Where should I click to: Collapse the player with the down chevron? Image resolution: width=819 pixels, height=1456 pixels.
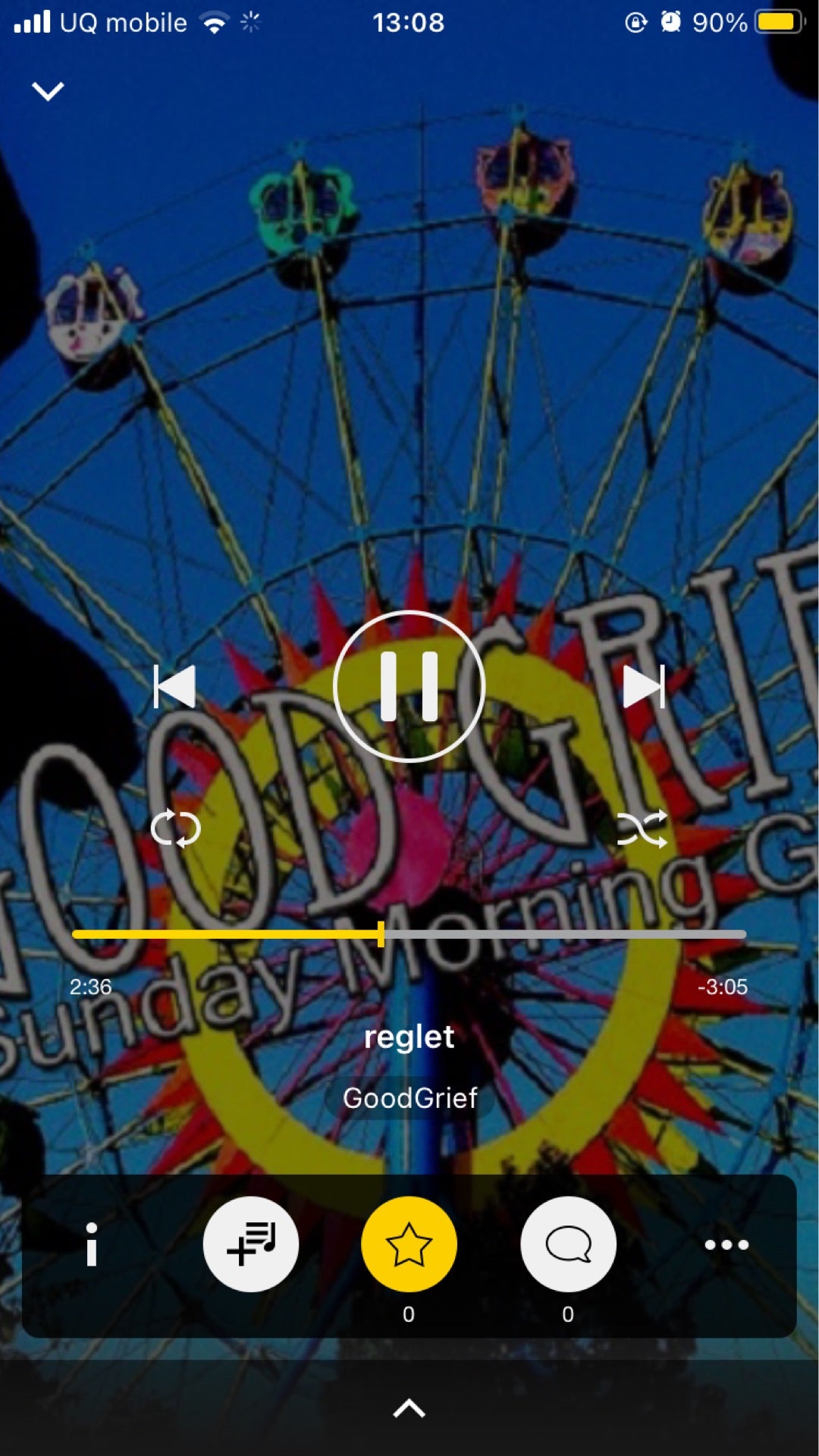(48, 92)
